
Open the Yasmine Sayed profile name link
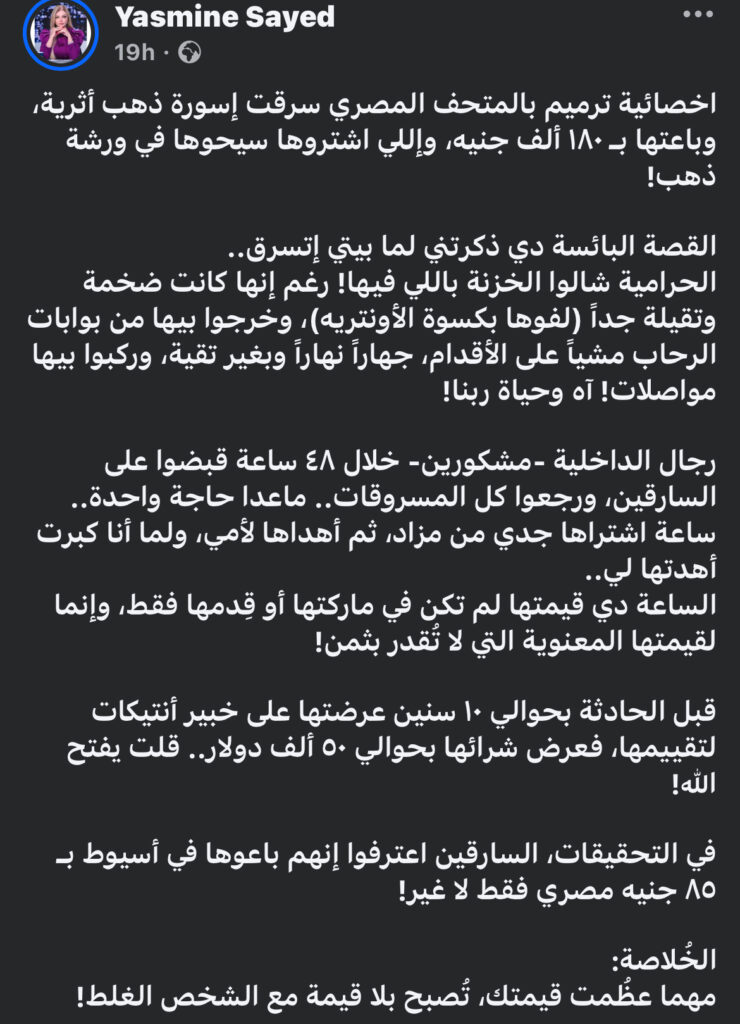224,17
